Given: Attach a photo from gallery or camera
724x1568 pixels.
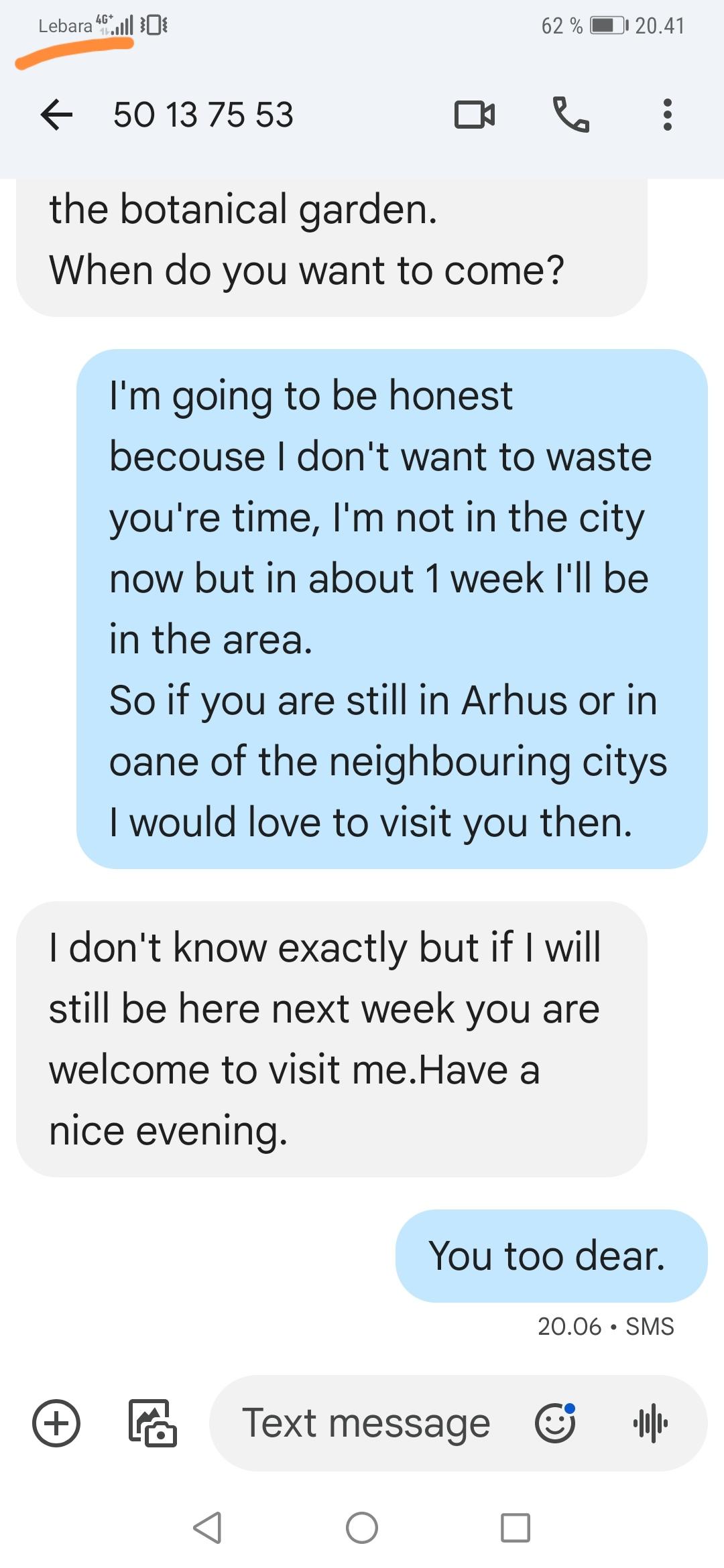Looking at the screenshot, I should coord(152,1423).
